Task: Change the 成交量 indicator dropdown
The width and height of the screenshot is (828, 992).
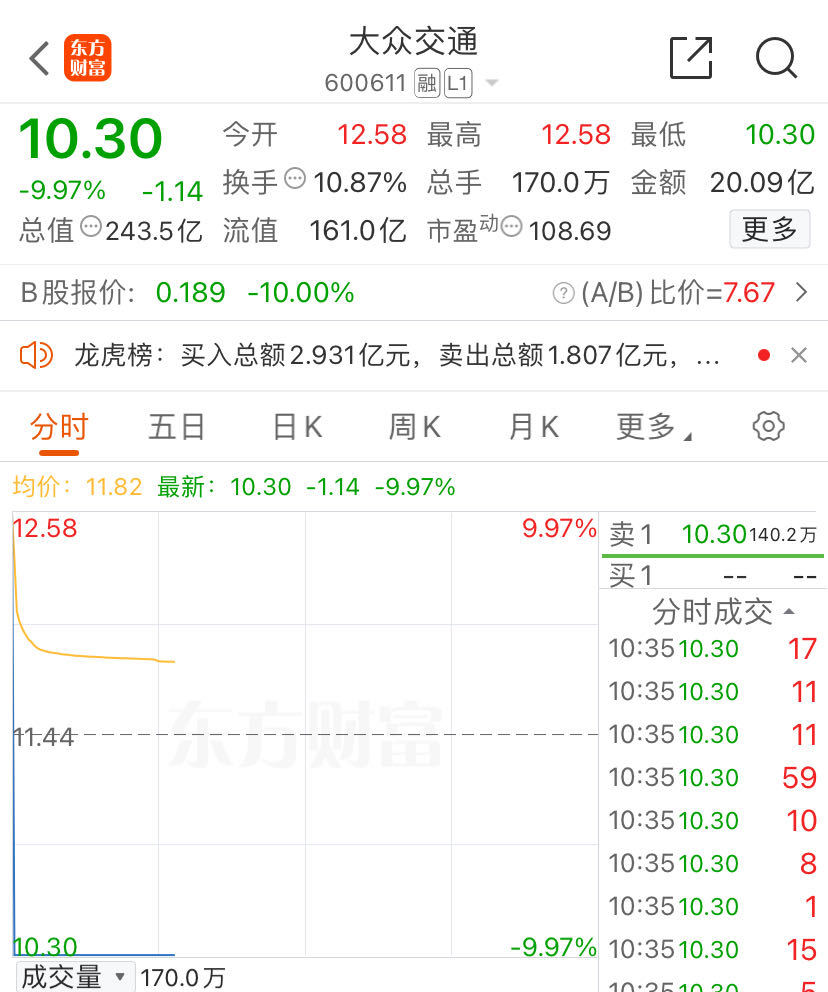Action: [75, 976]
